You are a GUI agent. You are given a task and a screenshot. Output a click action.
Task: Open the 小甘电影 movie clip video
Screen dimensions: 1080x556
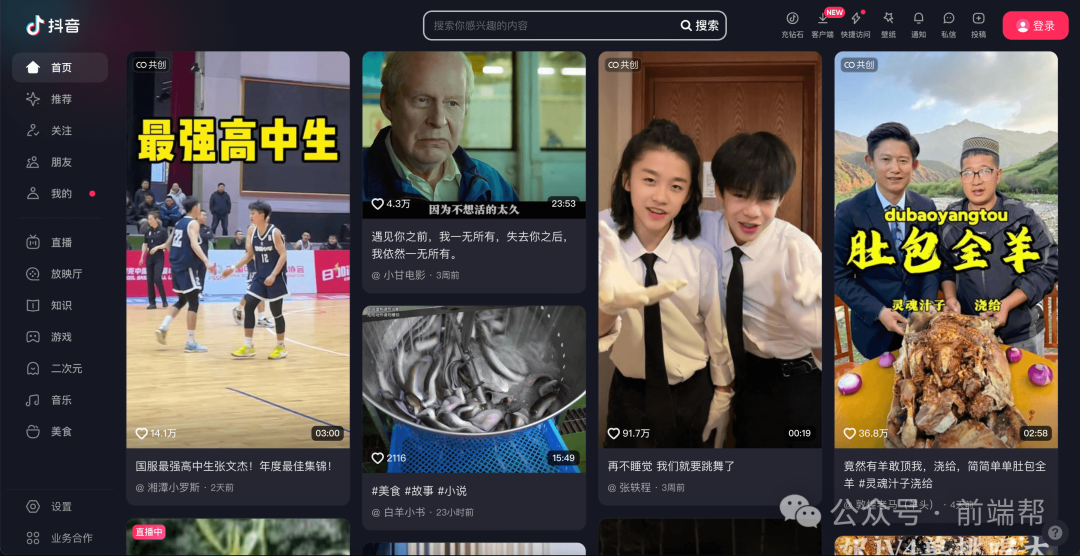474,135
